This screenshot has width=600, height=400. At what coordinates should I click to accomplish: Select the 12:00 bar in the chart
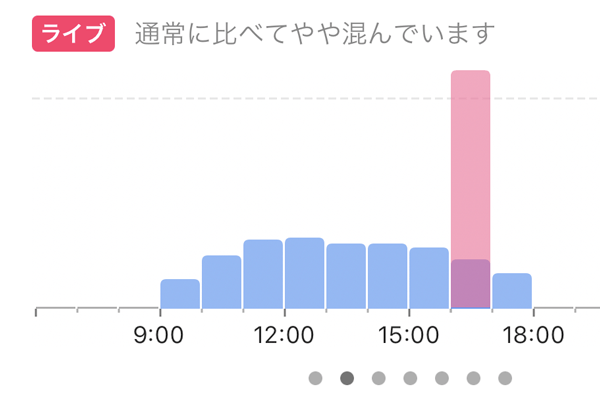[x=304, y=274]
